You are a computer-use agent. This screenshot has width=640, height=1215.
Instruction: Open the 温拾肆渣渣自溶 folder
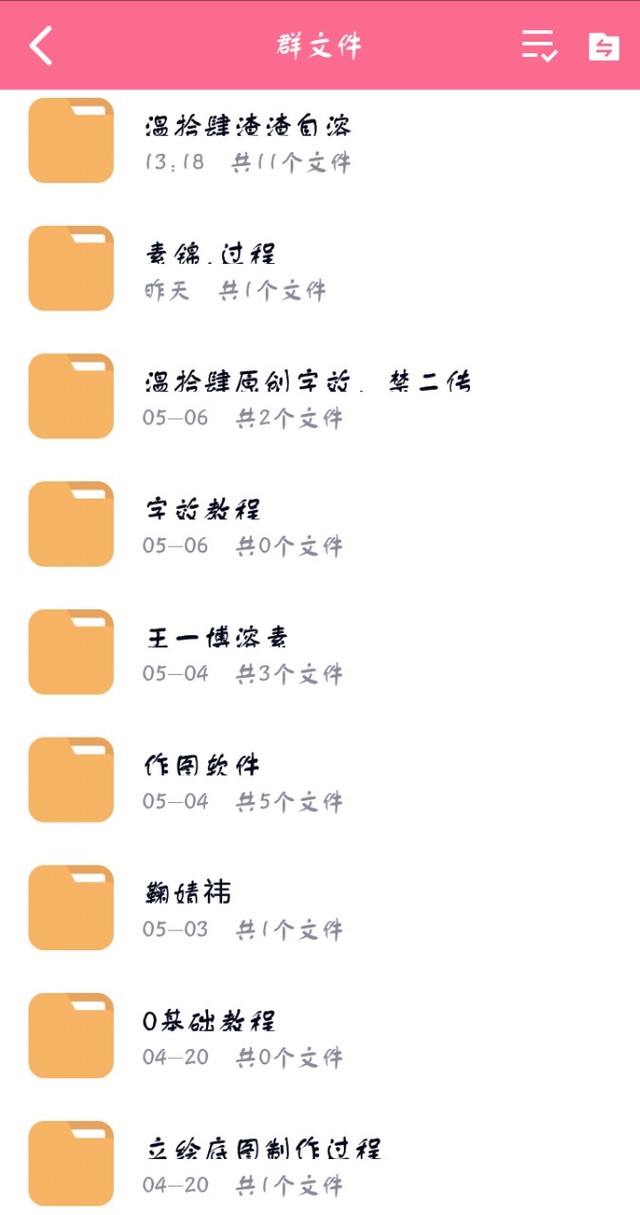[320, 141]
